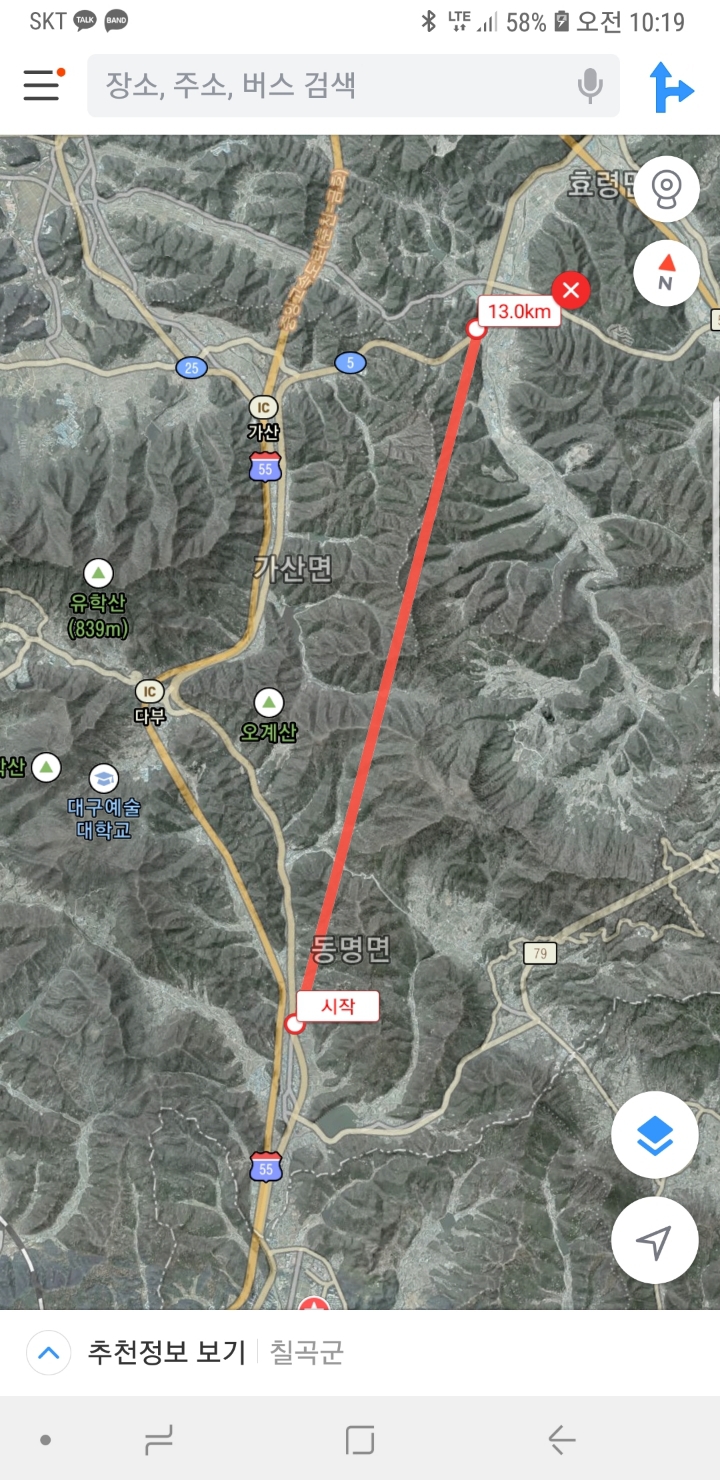Open the map layers selector
Viewport: 720px width, 1480px height.
655,1135
